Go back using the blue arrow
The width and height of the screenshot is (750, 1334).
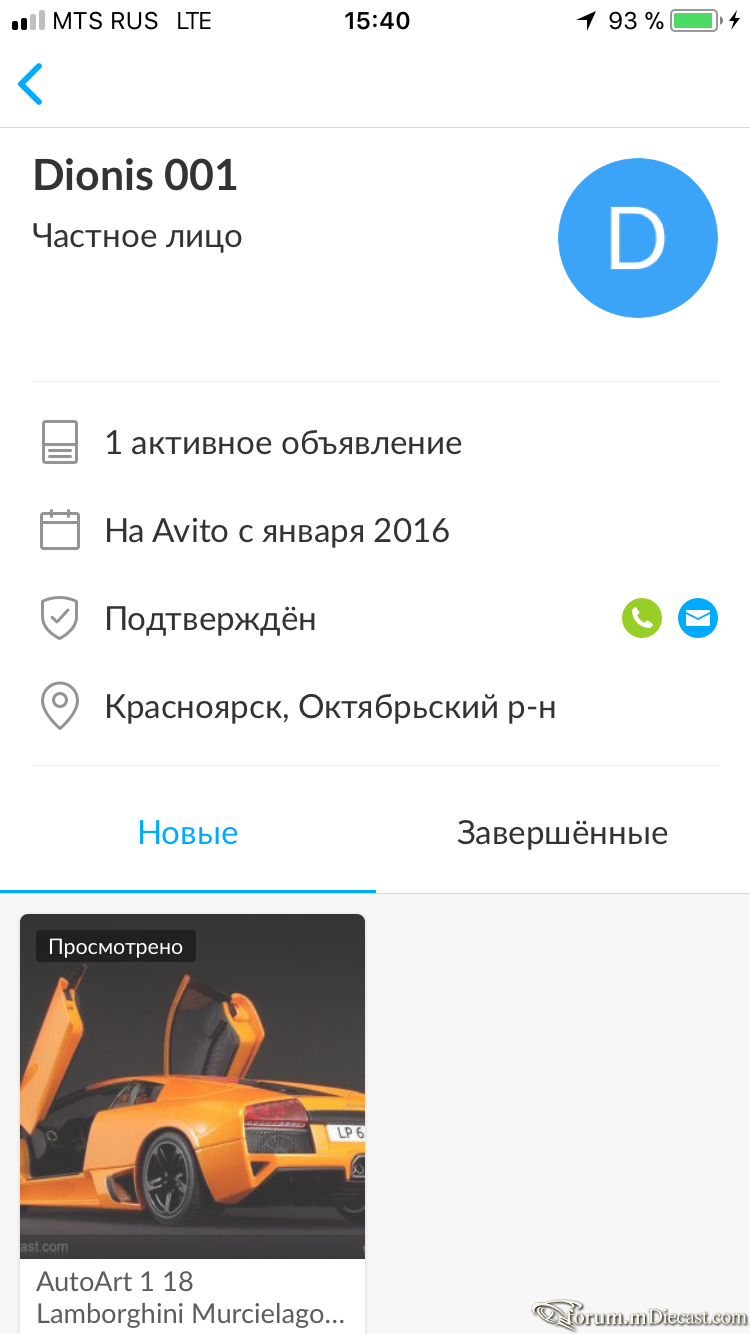tap(30, 84)
